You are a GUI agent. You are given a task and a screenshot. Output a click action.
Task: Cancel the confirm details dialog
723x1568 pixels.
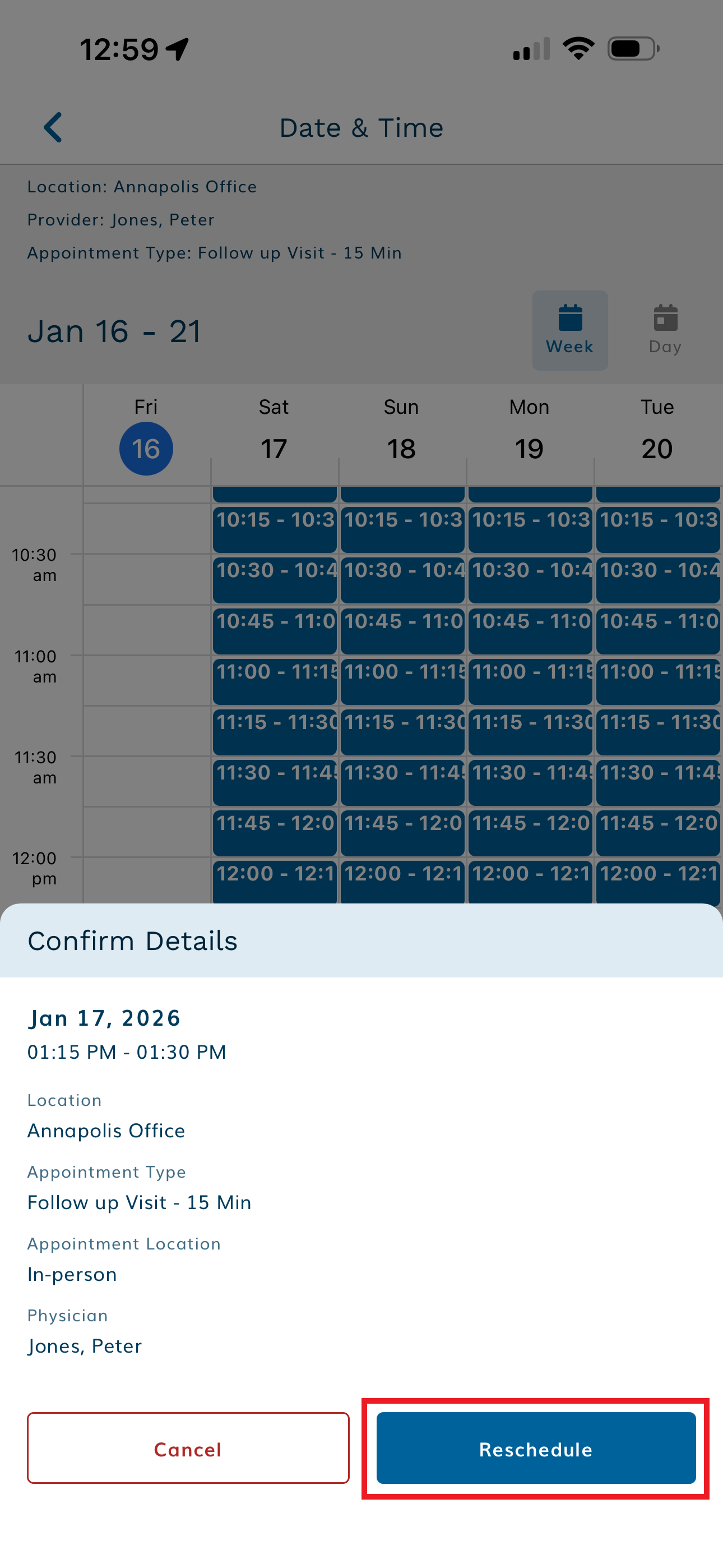point(188,1448)
